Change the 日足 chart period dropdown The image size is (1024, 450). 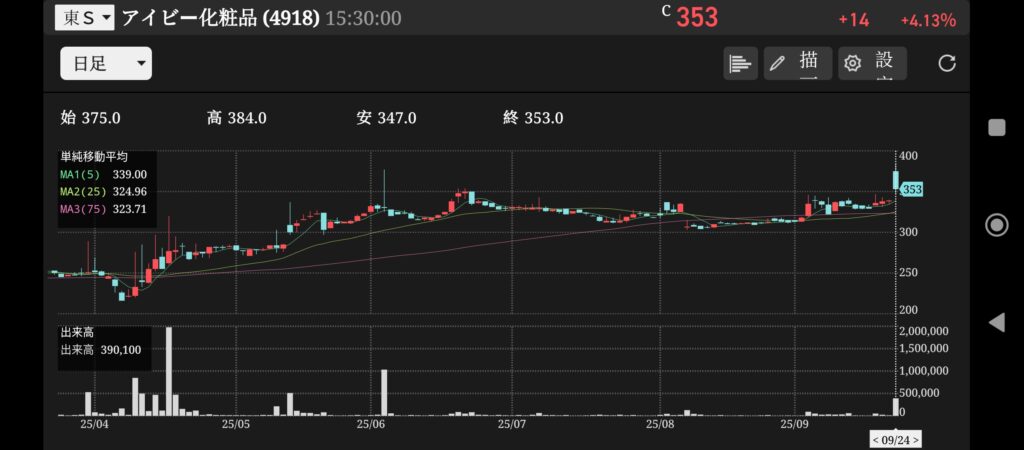[x=106, y=64]
